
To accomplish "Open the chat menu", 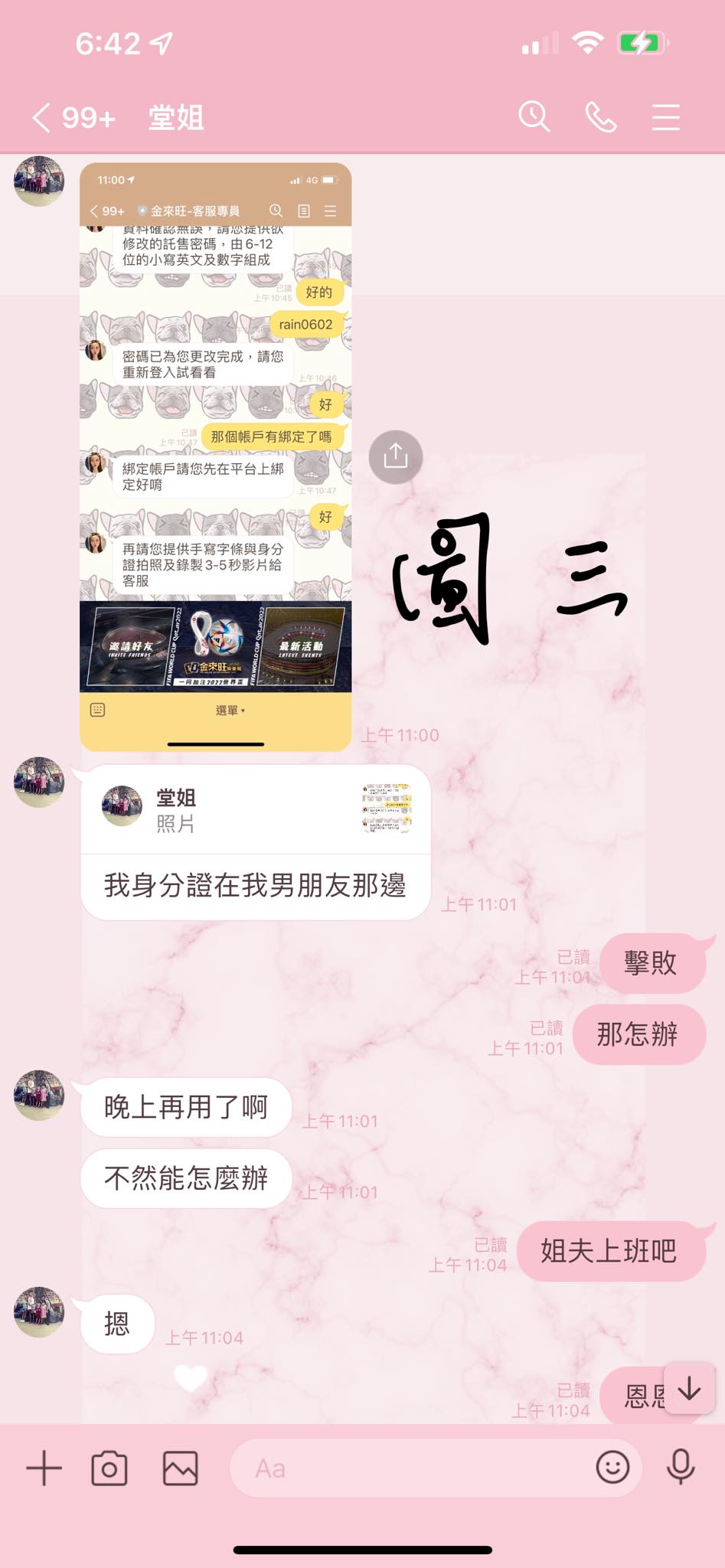I will (x=665, y=117).
